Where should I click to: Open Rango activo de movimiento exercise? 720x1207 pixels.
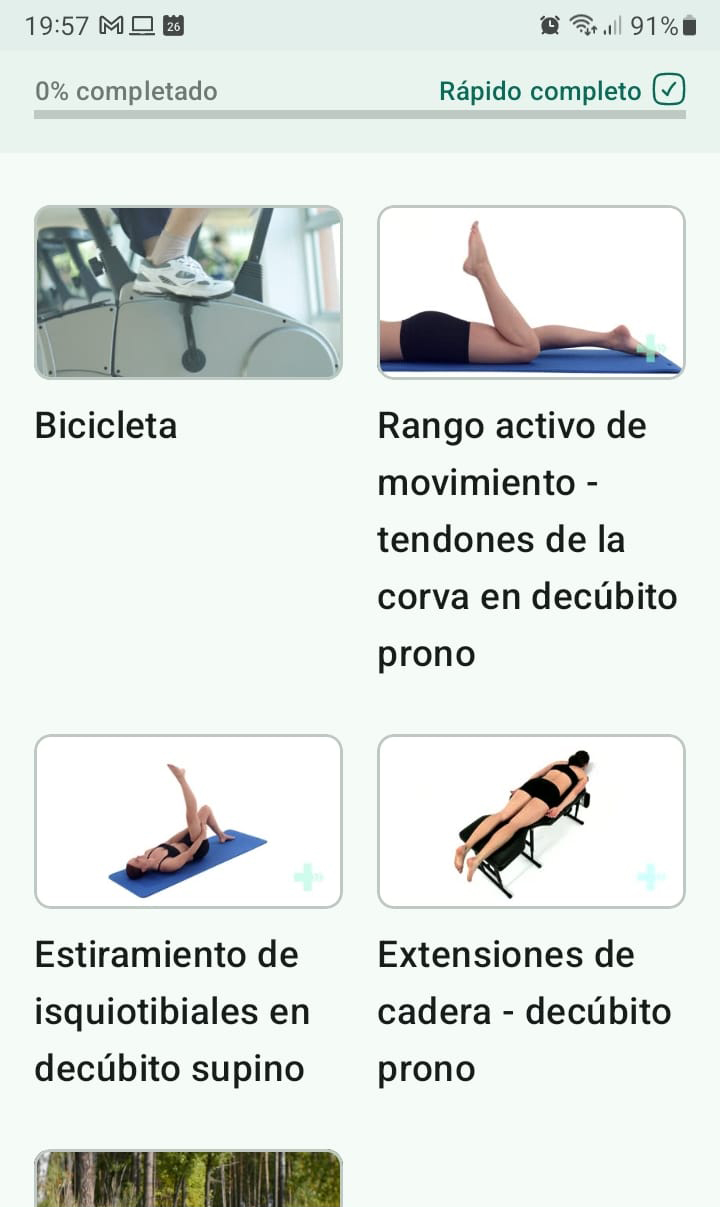[x=531, y=292]
